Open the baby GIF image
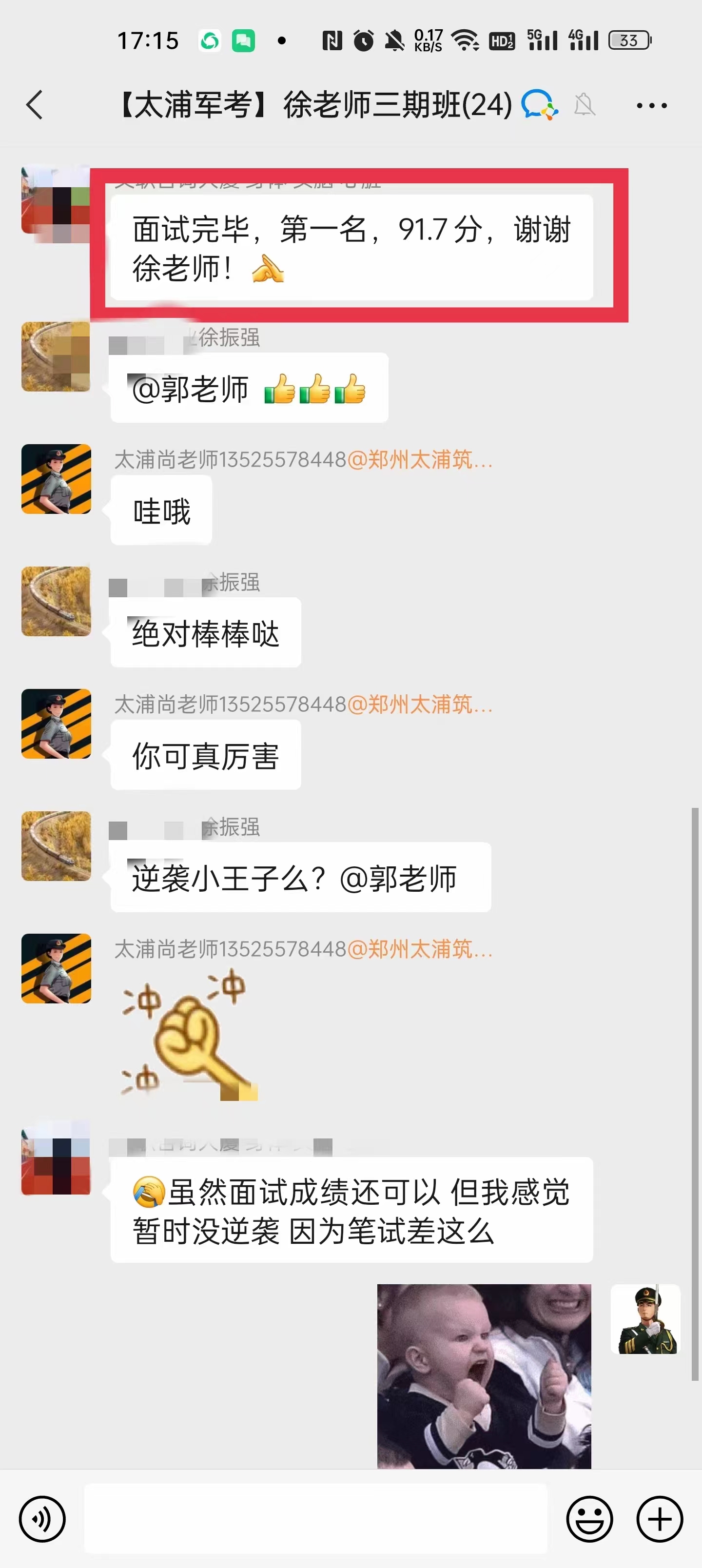 coord(484,1375)
